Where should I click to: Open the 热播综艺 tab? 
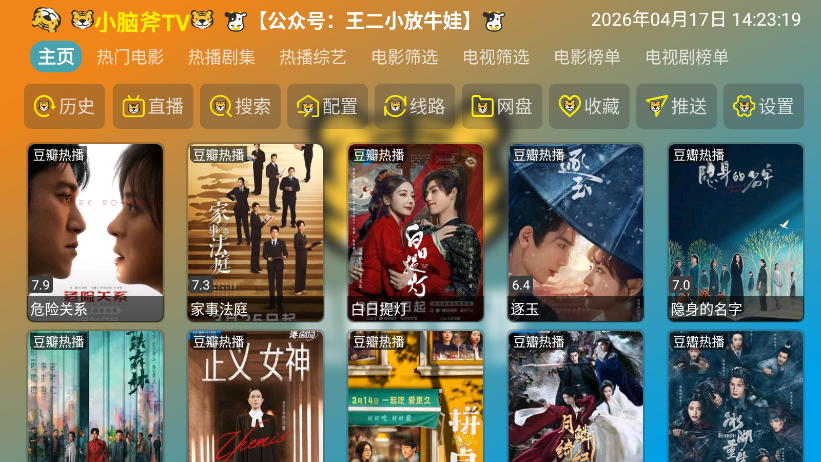(x=312, y=57)
